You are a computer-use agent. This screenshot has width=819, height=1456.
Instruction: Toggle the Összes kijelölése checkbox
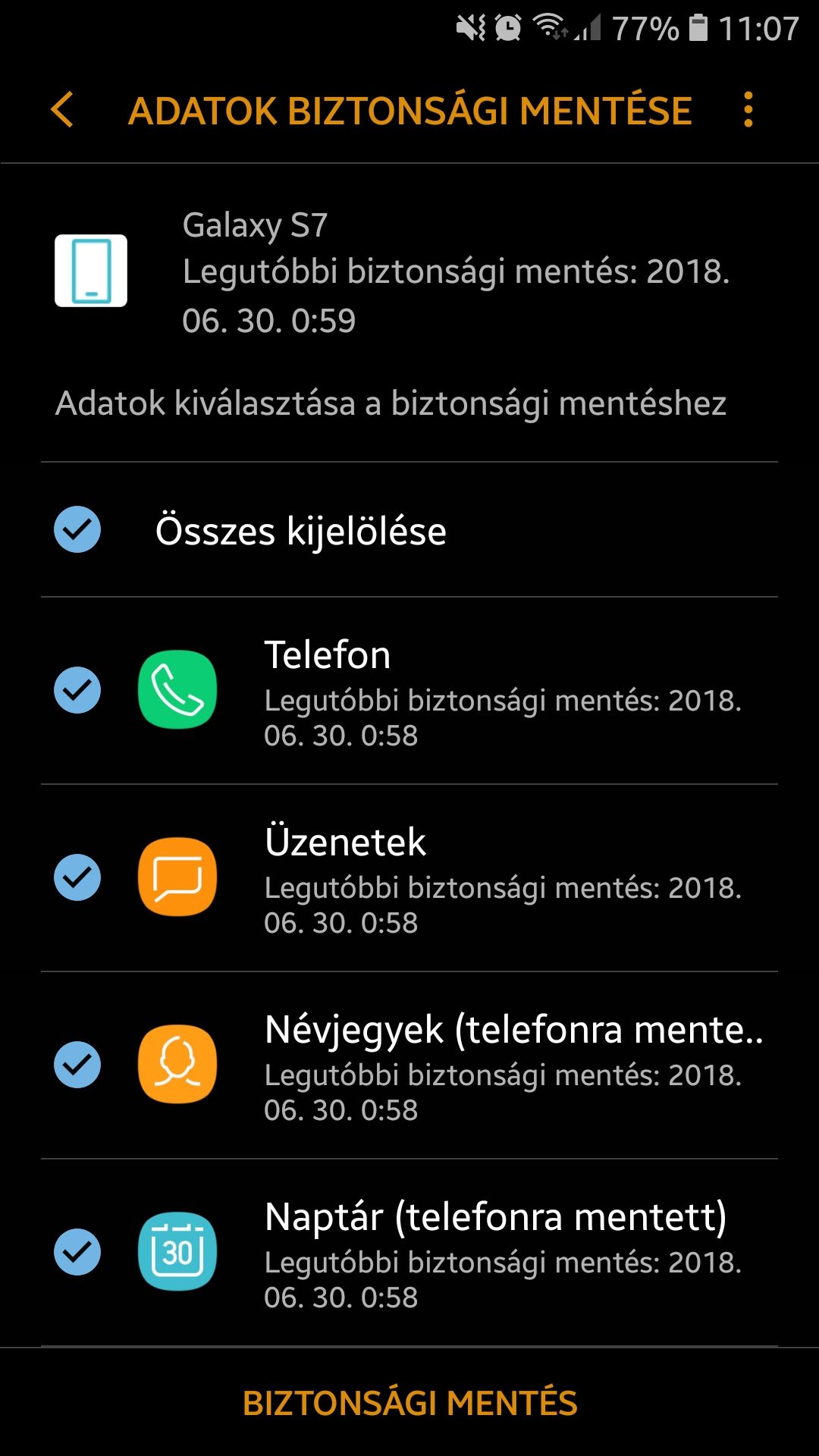point(77,529)
